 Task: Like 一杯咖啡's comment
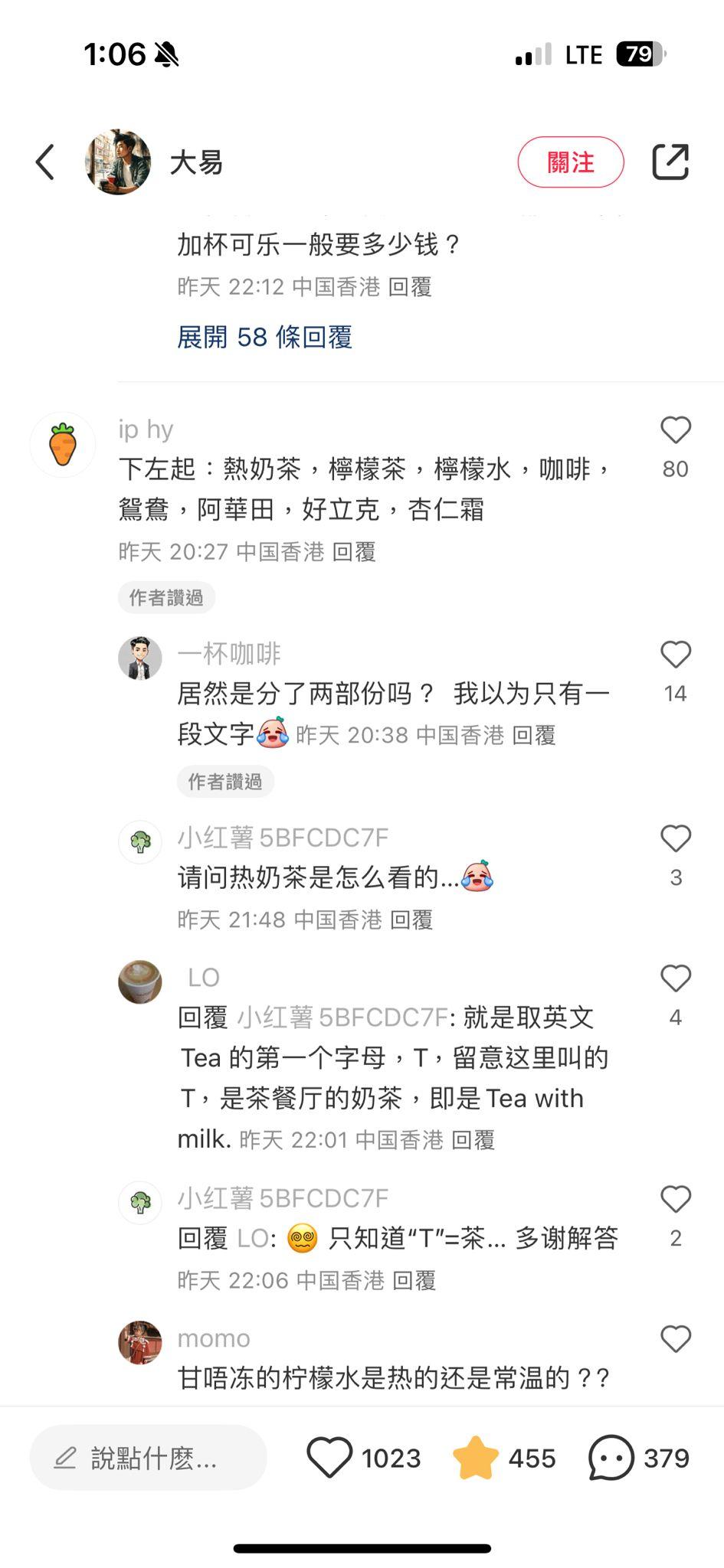pyautogui.click(x=675, y=655)
